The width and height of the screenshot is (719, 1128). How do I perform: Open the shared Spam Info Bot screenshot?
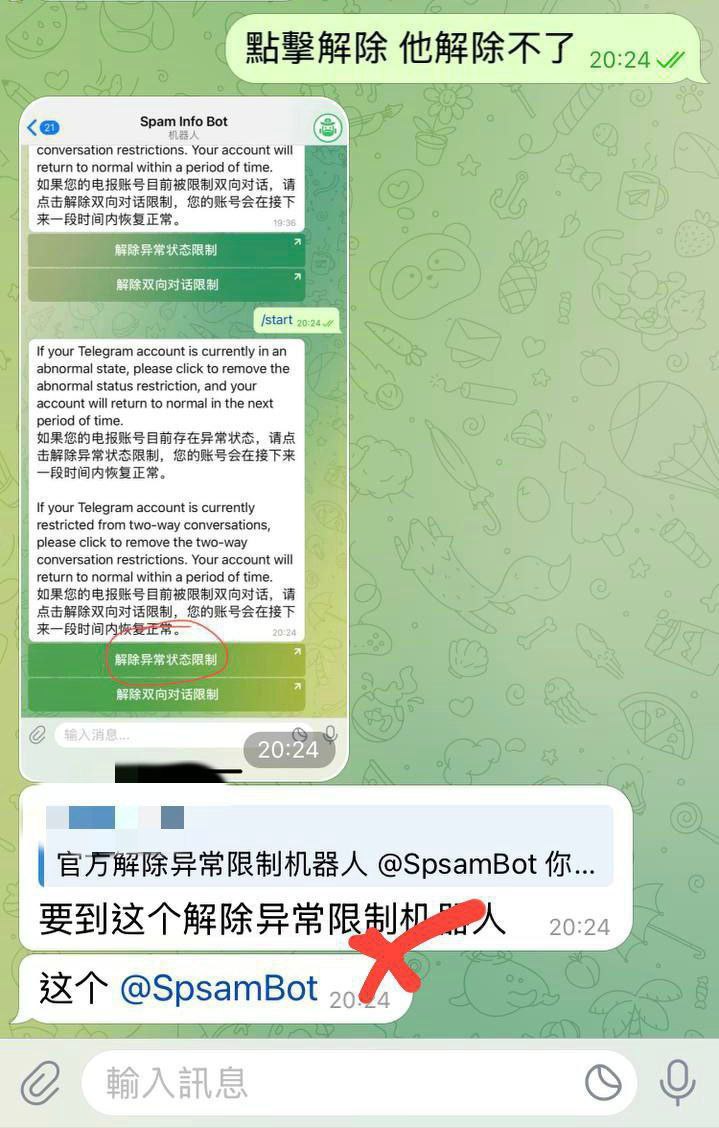pyautogui.click(x=184, y=440)
